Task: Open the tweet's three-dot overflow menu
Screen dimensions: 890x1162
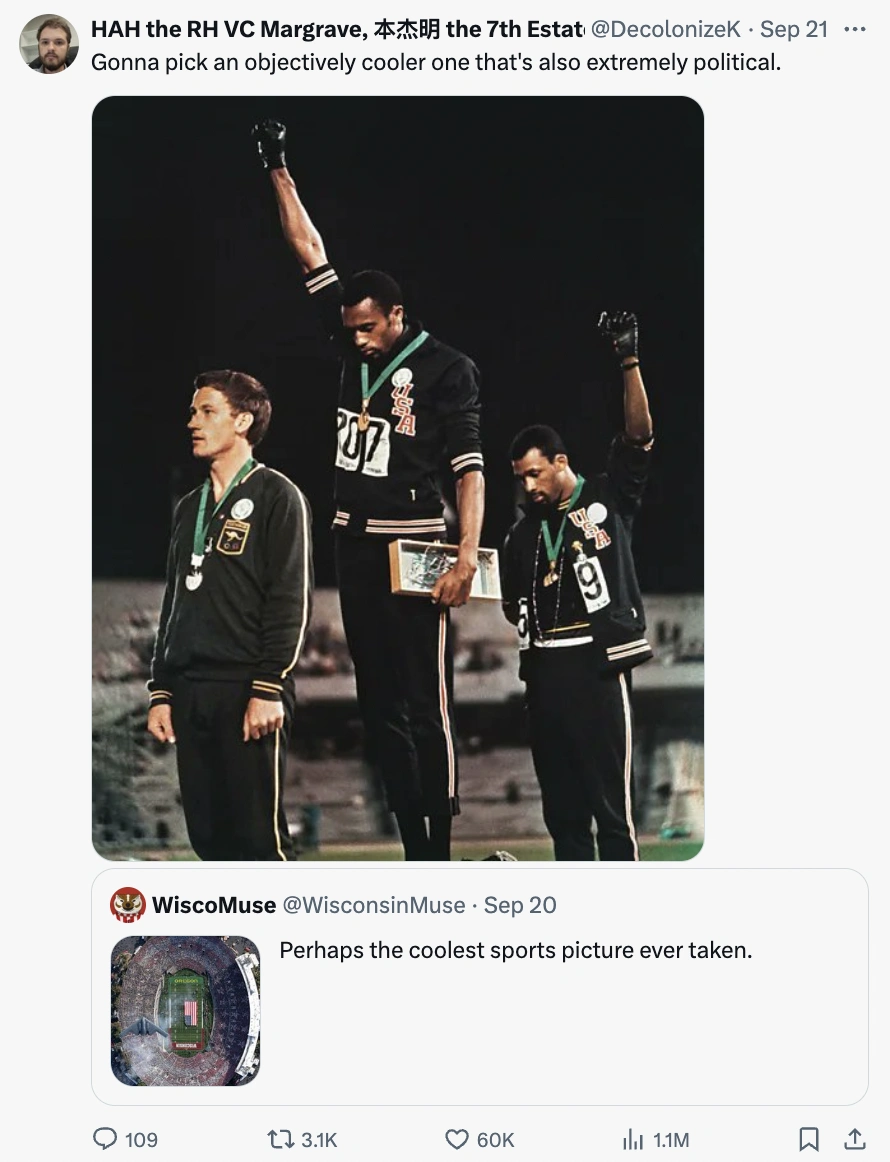Action: click(x=854, y=29)
